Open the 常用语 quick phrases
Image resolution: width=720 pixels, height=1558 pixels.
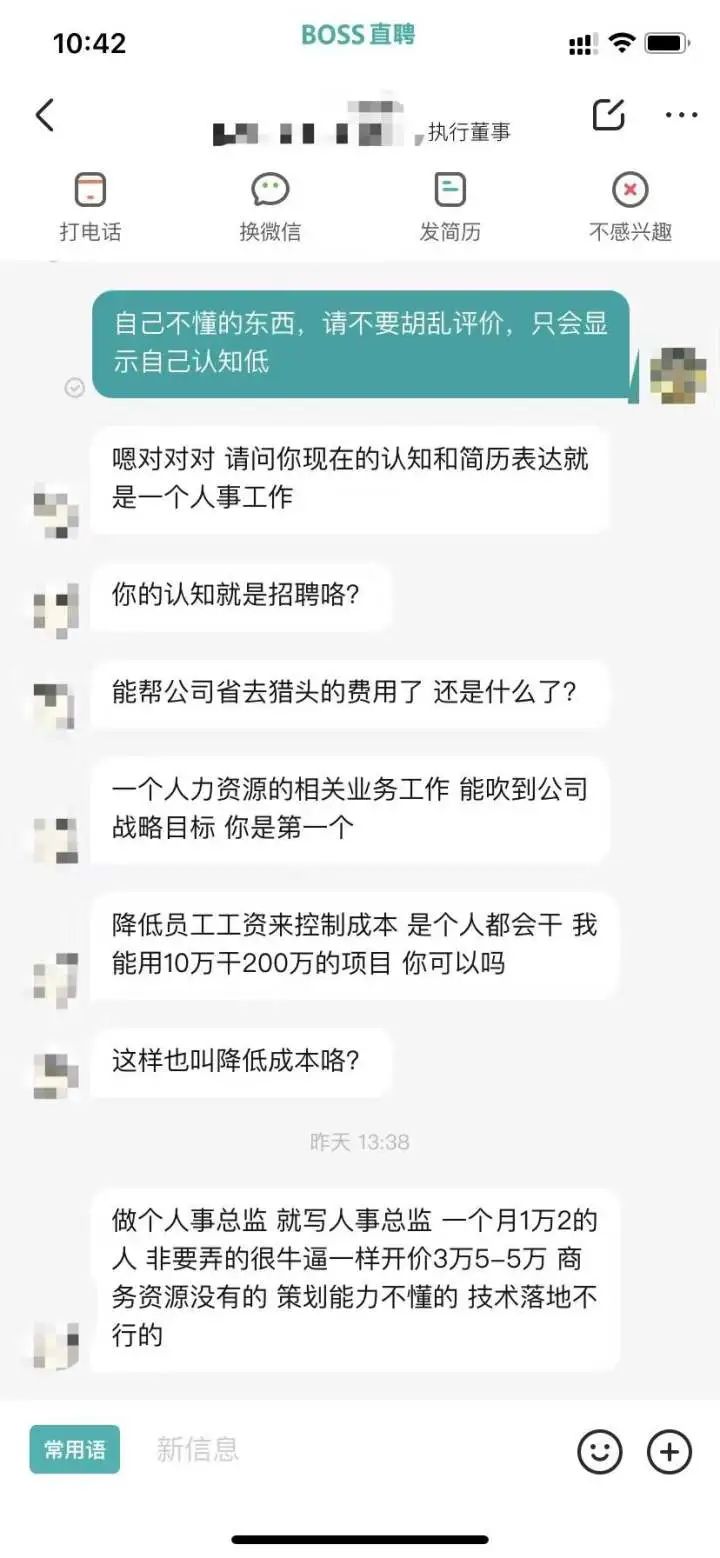(x=74, y=1449)
